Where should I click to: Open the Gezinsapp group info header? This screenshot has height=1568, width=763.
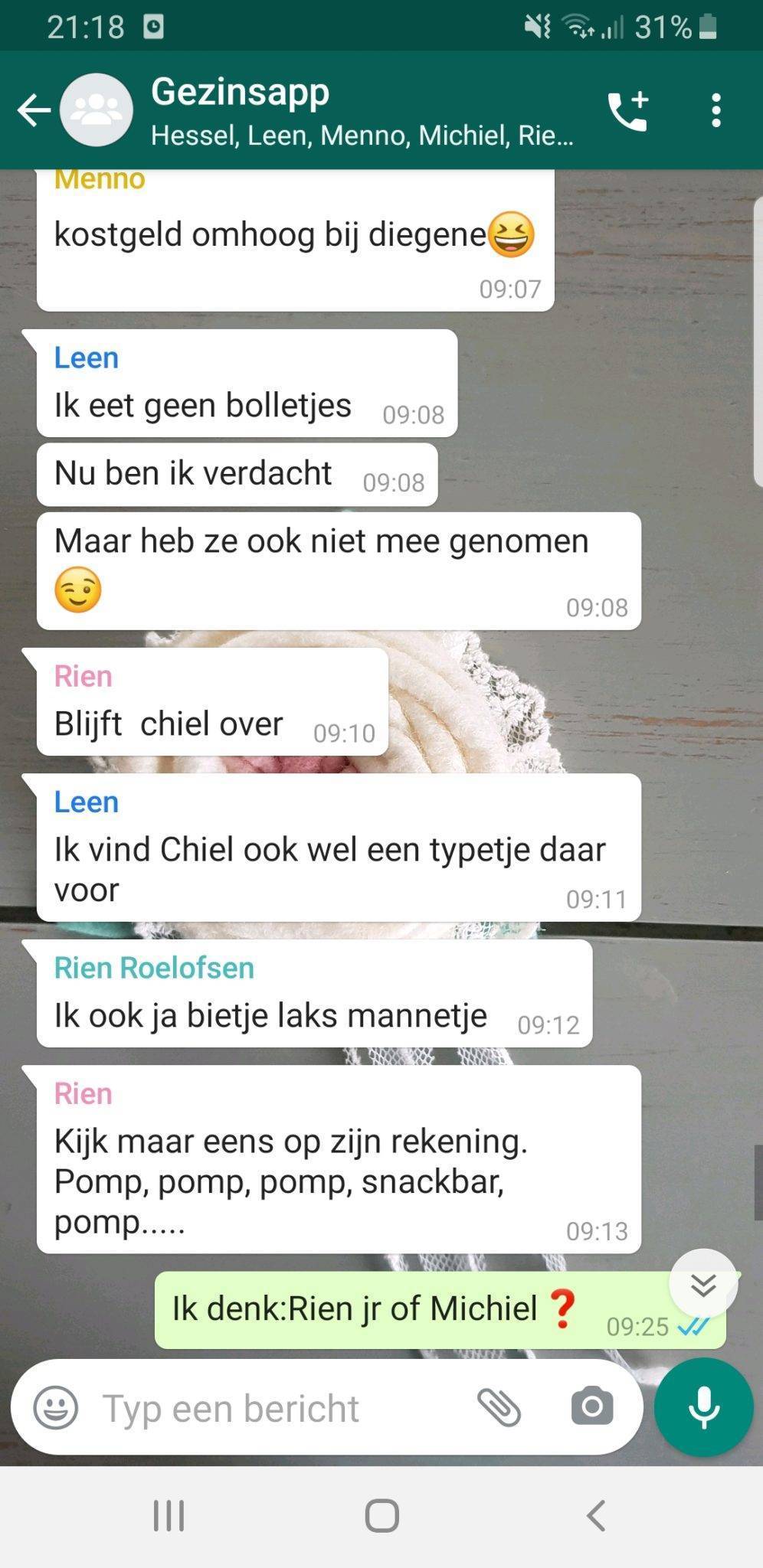tap(362, 111)
